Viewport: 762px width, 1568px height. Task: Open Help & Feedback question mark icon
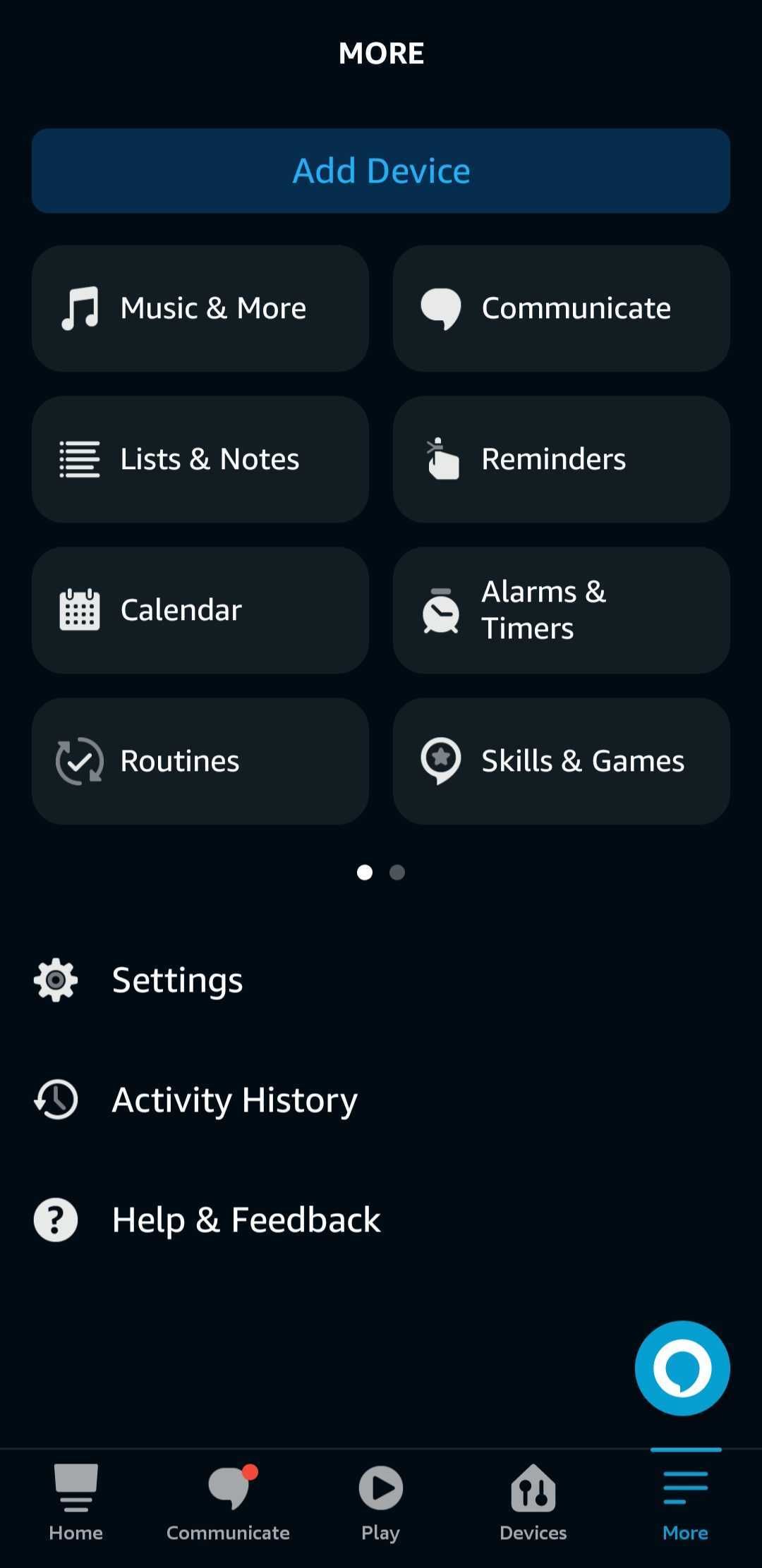(x=54, y=1219)
